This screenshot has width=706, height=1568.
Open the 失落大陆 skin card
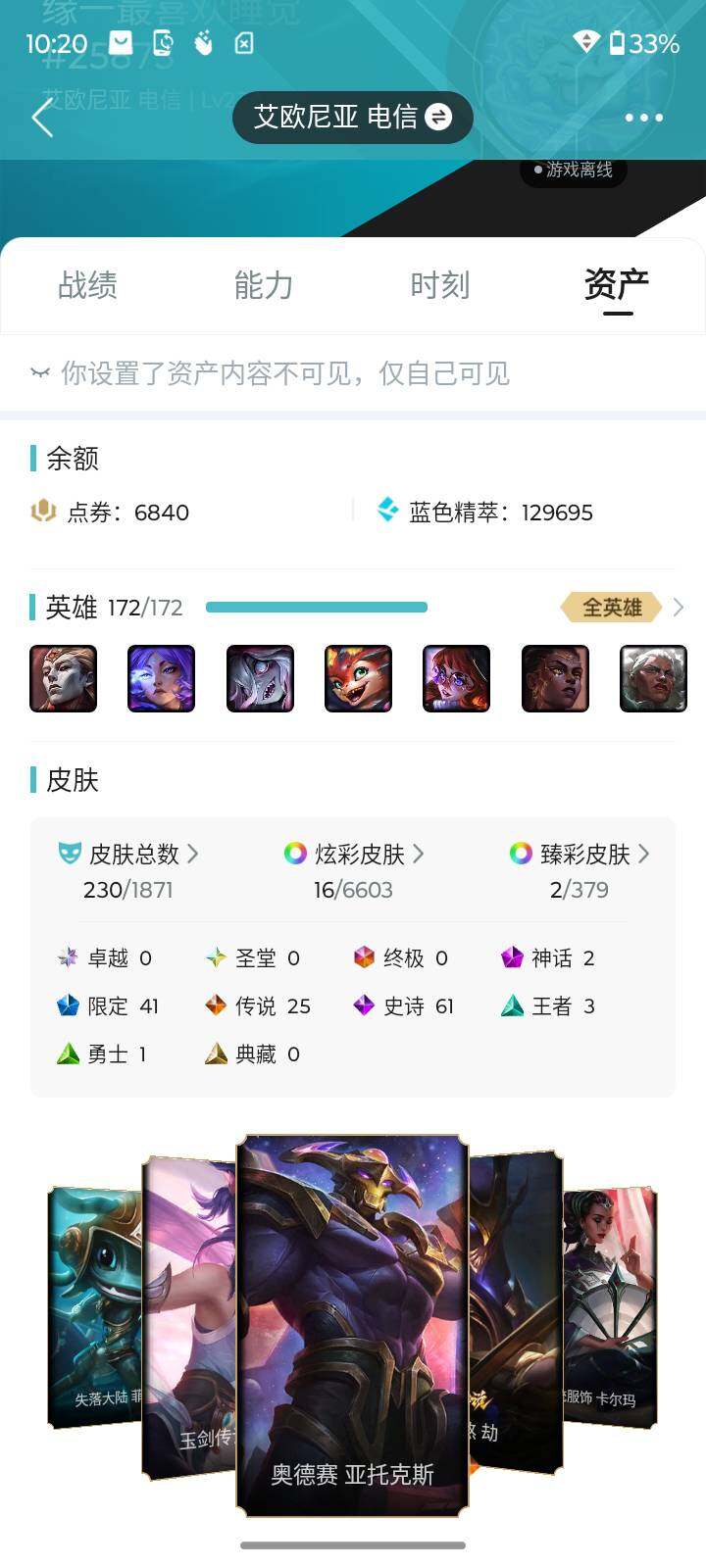pos(94,1303)
